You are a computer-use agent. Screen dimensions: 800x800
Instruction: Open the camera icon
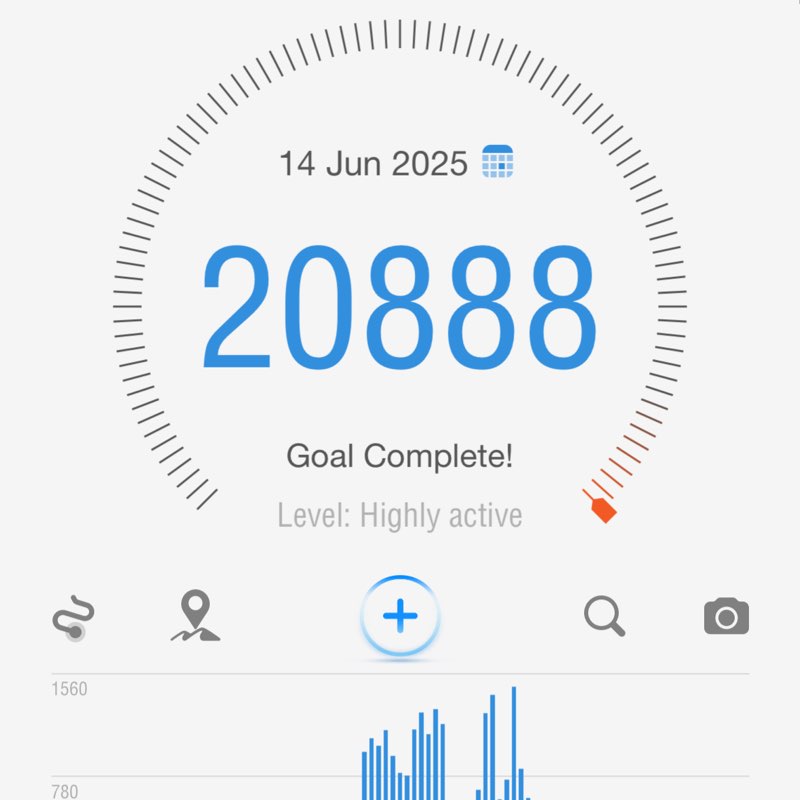coord(726,617)
